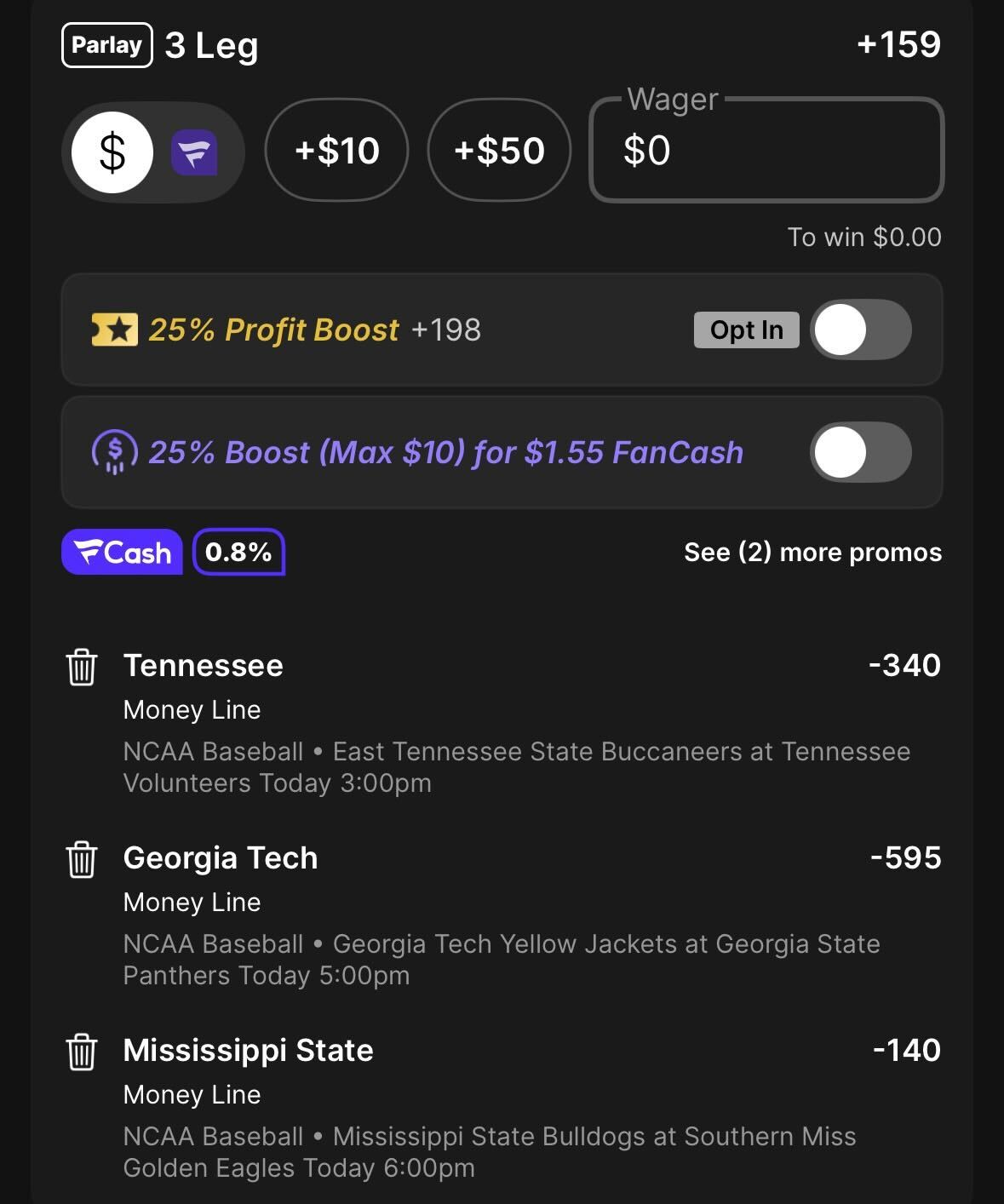Add $10 to the wager
1004x1204 pixels.
point(336,151)
